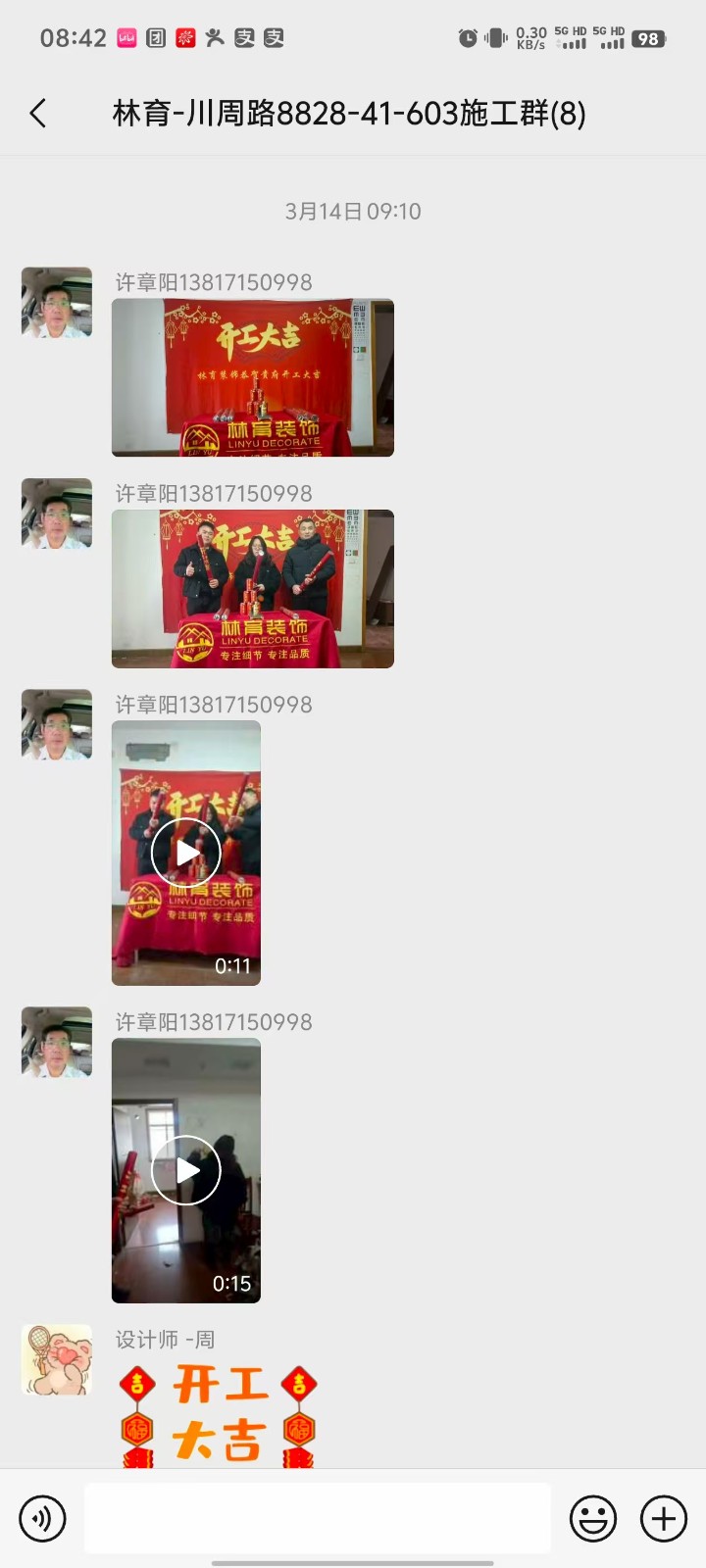
Task: Focus the message text field
Action: tap(317, 1518)
